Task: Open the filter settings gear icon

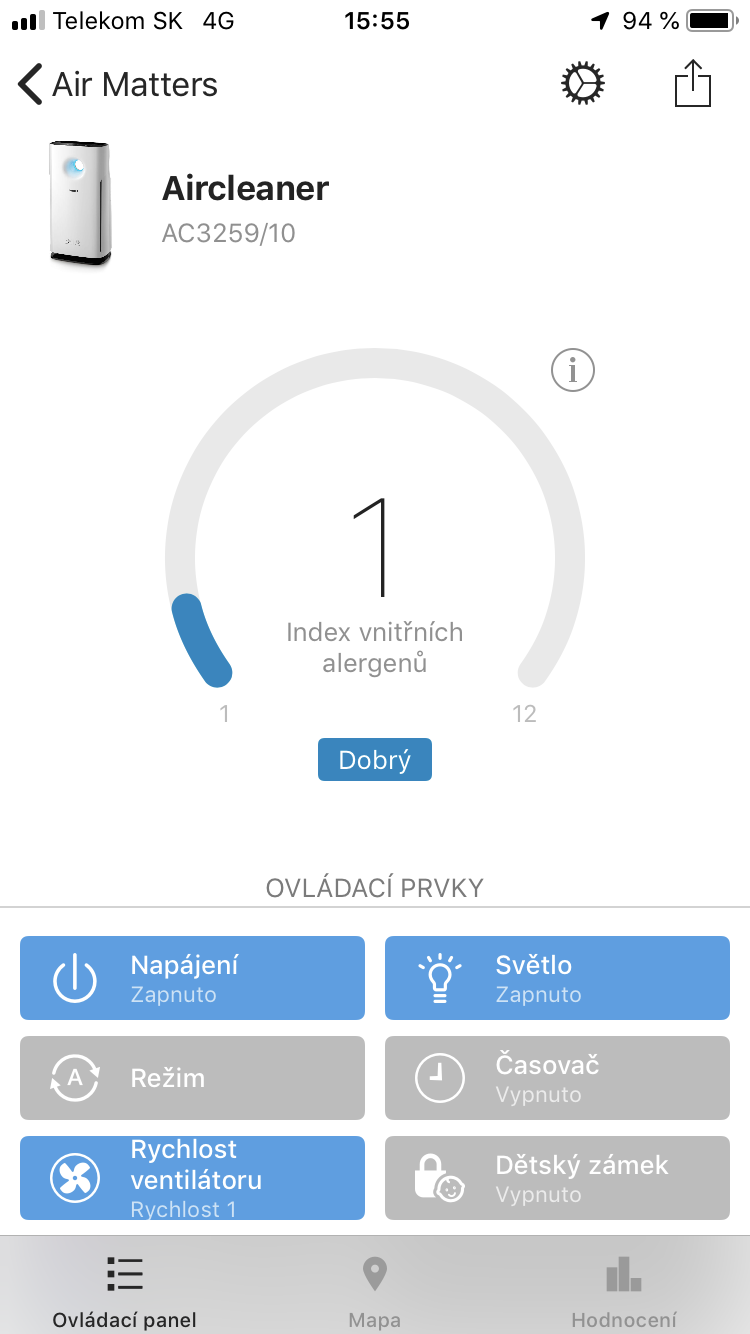Action: (583, 84)
